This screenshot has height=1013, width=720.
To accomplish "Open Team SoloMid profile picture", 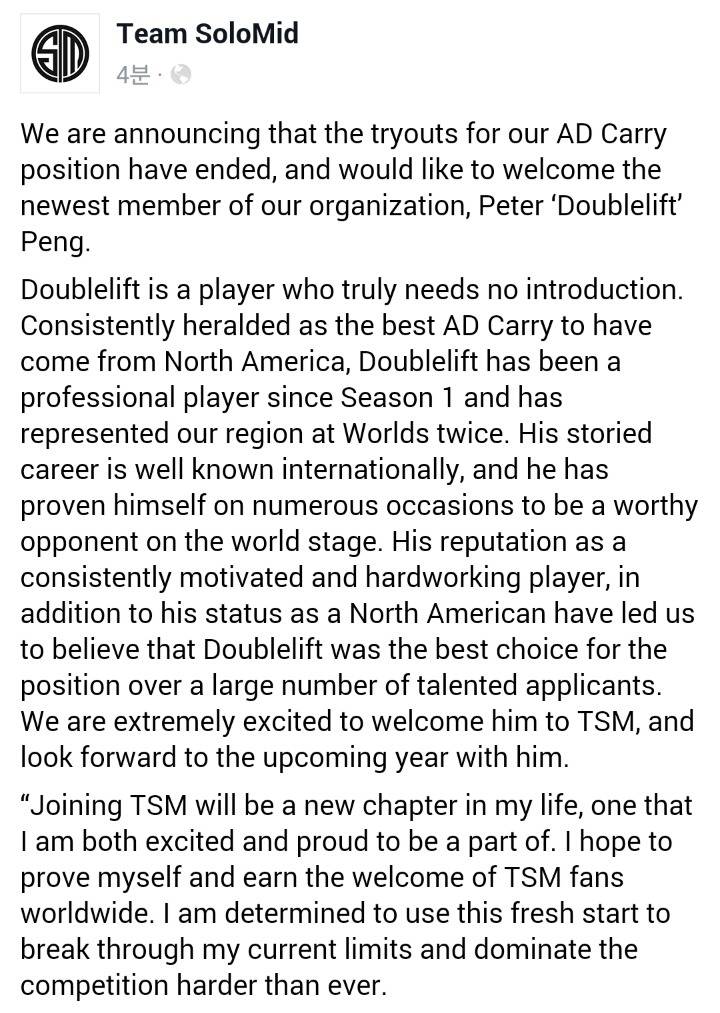I will pos(60,55).
